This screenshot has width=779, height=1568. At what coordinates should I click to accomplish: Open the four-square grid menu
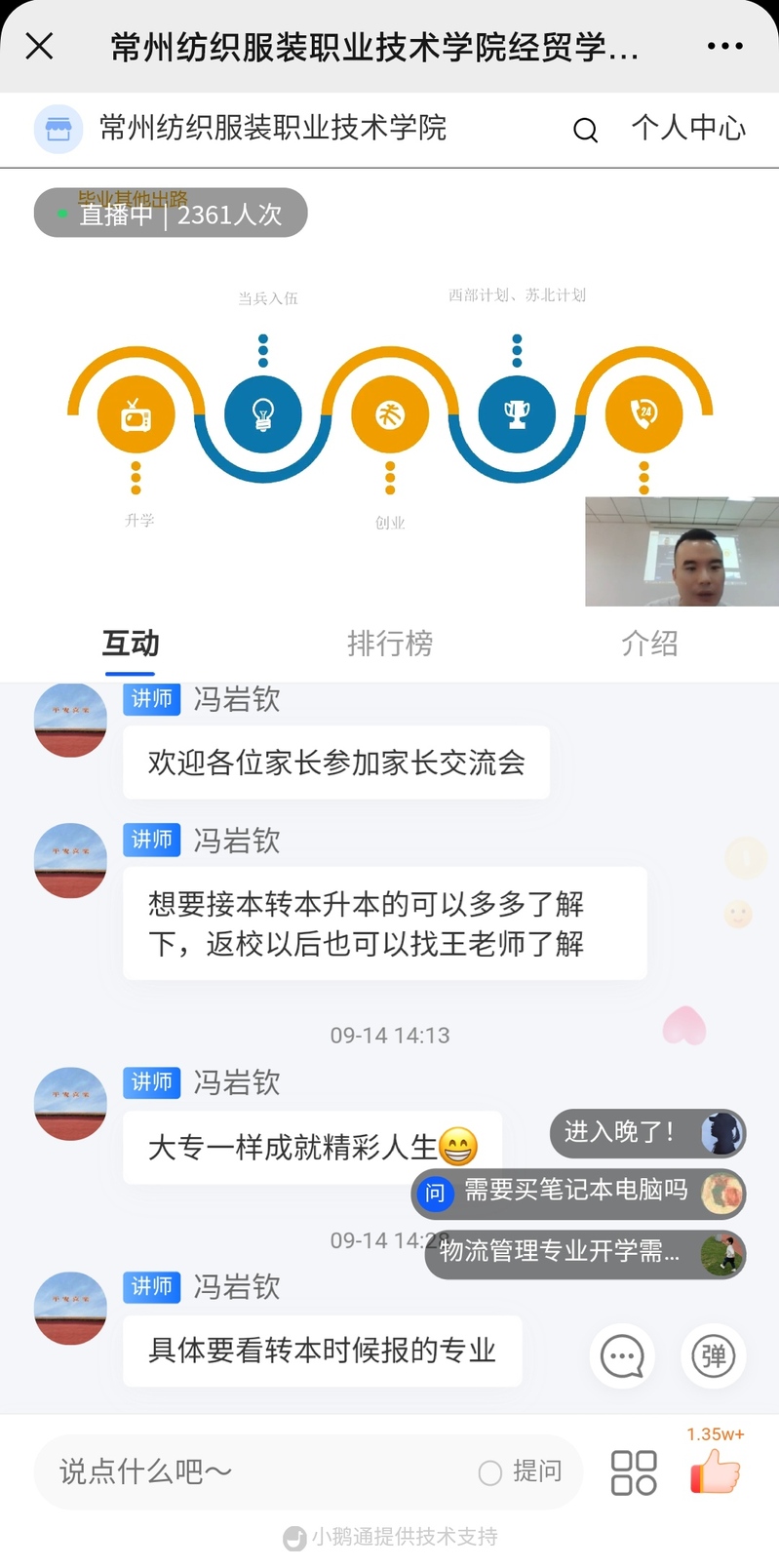[634, 1472]
